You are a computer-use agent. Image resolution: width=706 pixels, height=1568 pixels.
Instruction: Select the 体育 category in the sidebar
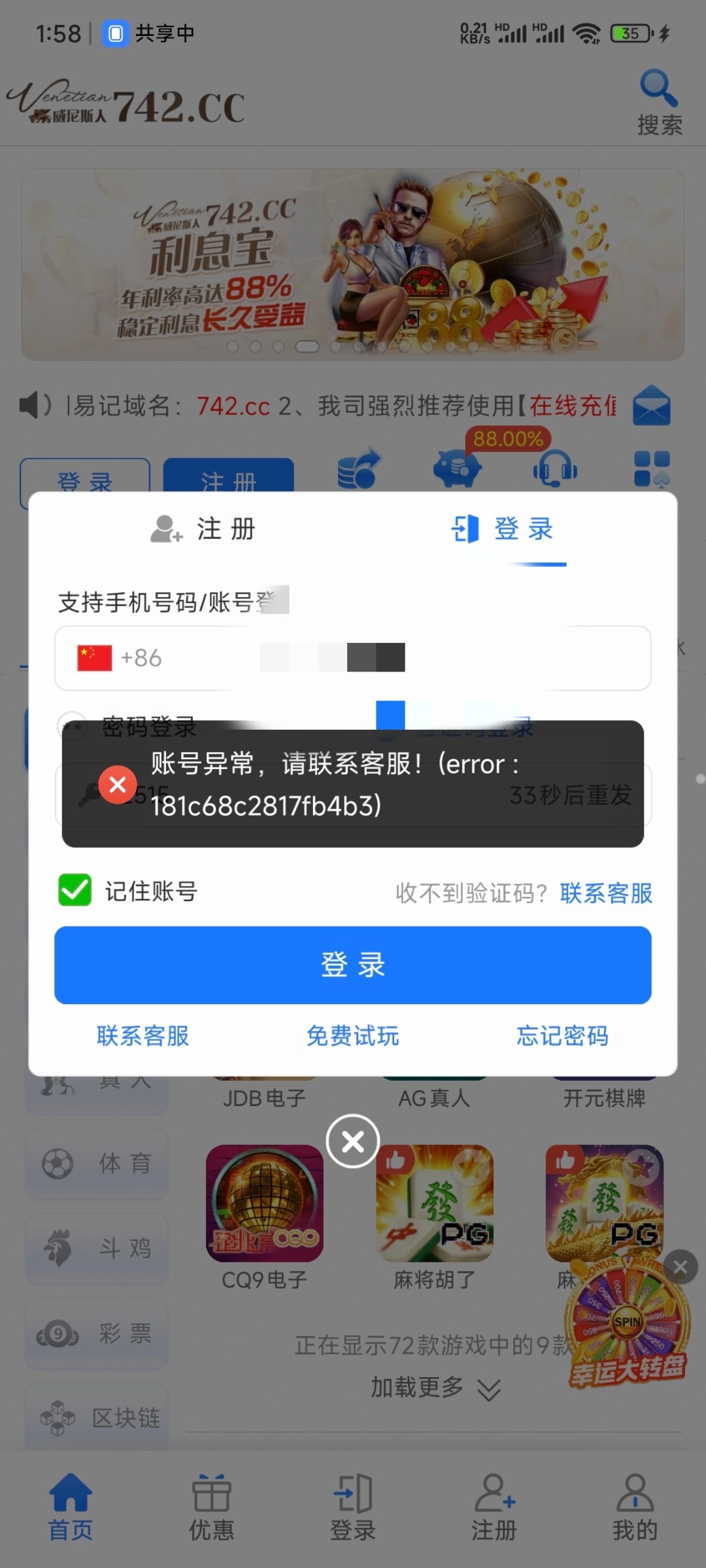(97, 1163)
